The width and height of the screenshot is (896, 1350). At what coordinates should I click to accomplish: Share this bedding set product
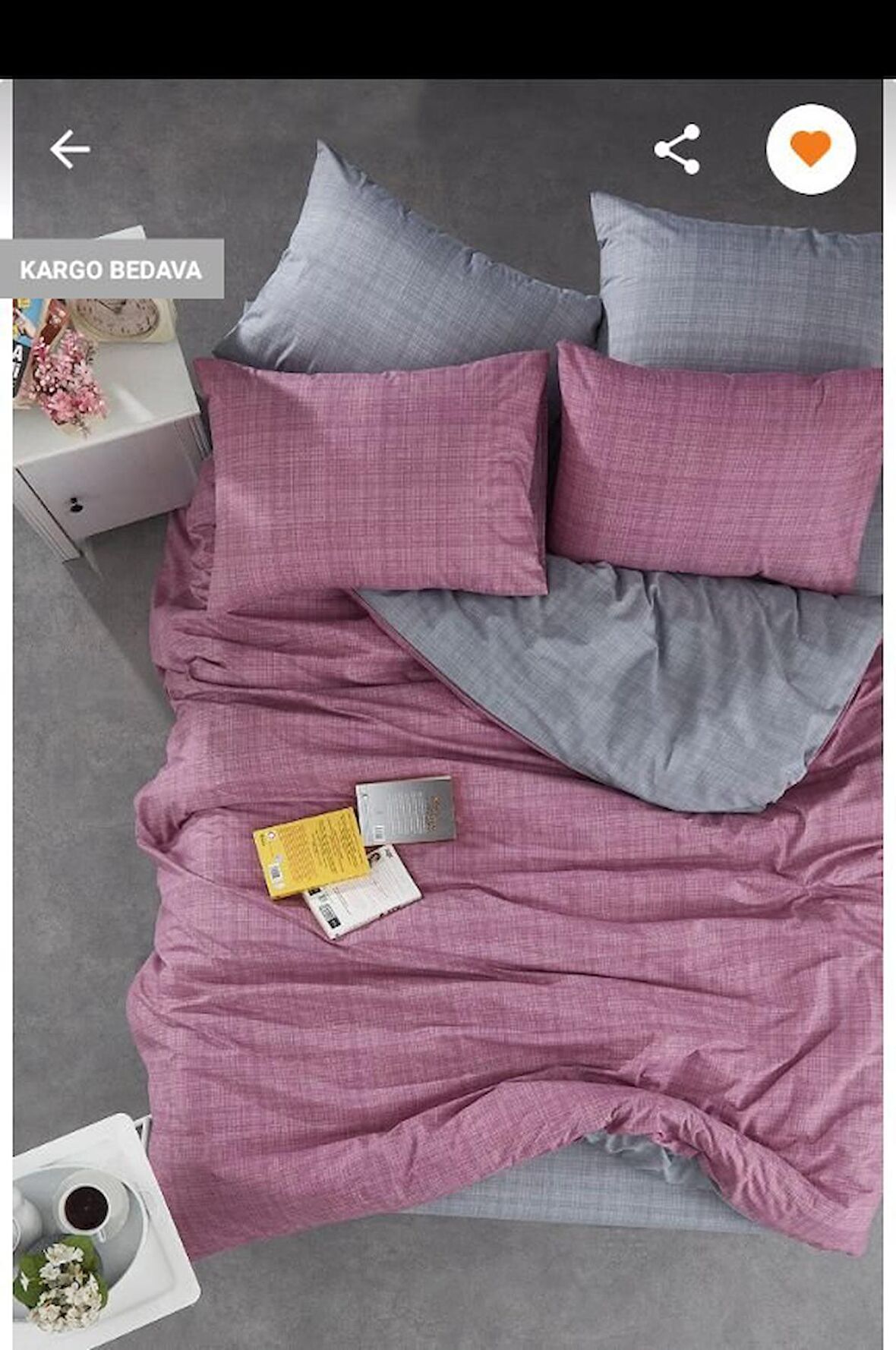tap(677, 150)
